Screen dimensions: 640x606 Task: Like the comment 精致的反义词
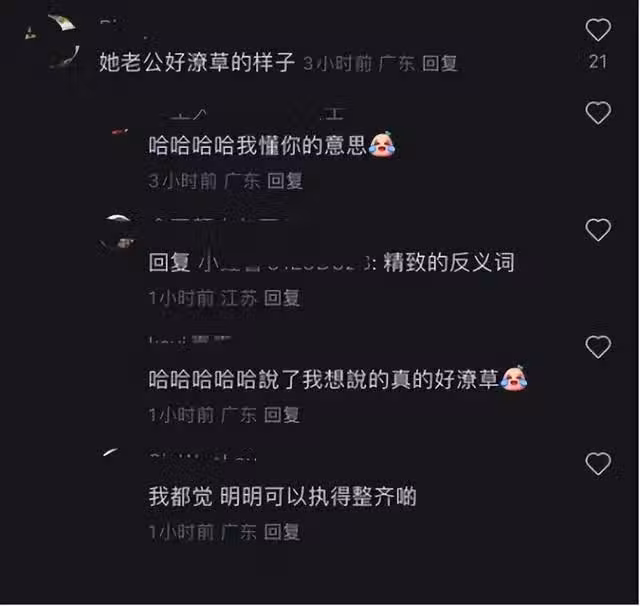(597, 231)
